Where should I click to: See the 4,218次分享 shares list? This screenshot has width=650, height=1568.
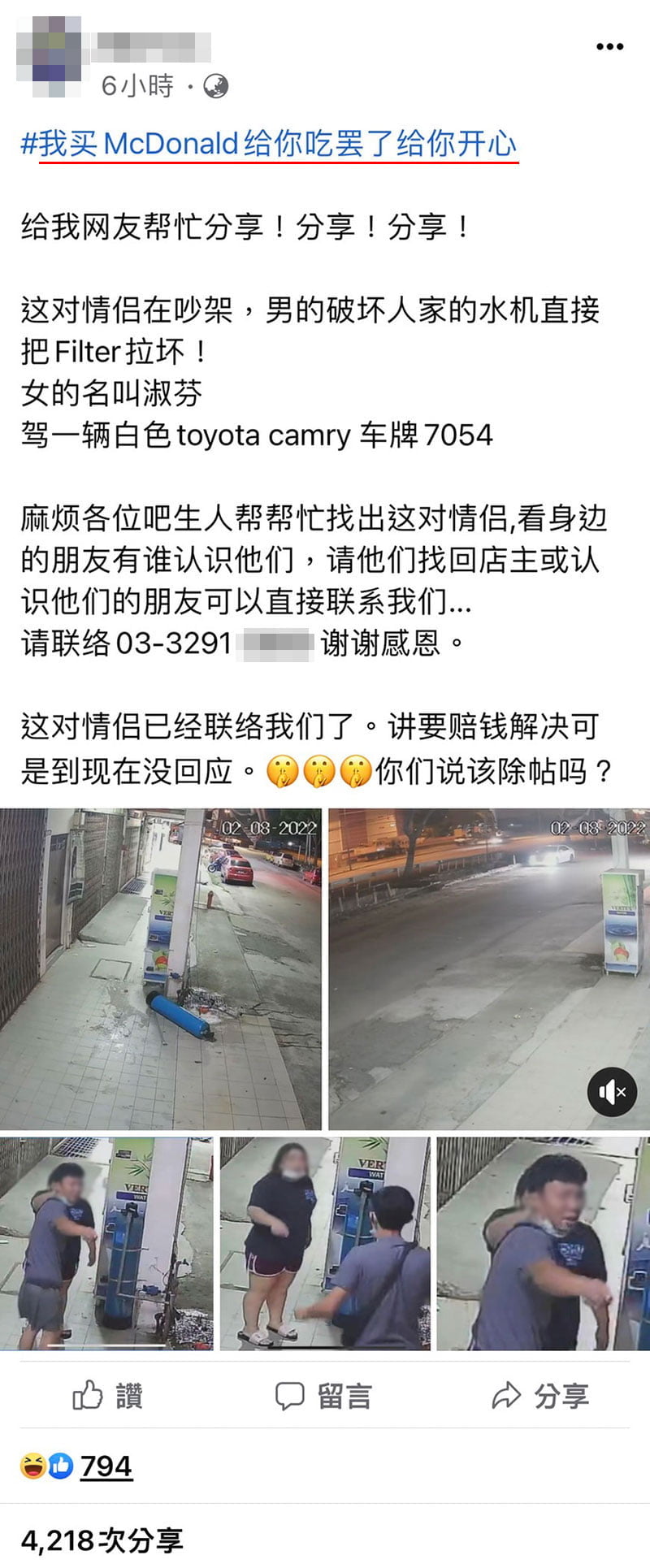coord(102,1540)
